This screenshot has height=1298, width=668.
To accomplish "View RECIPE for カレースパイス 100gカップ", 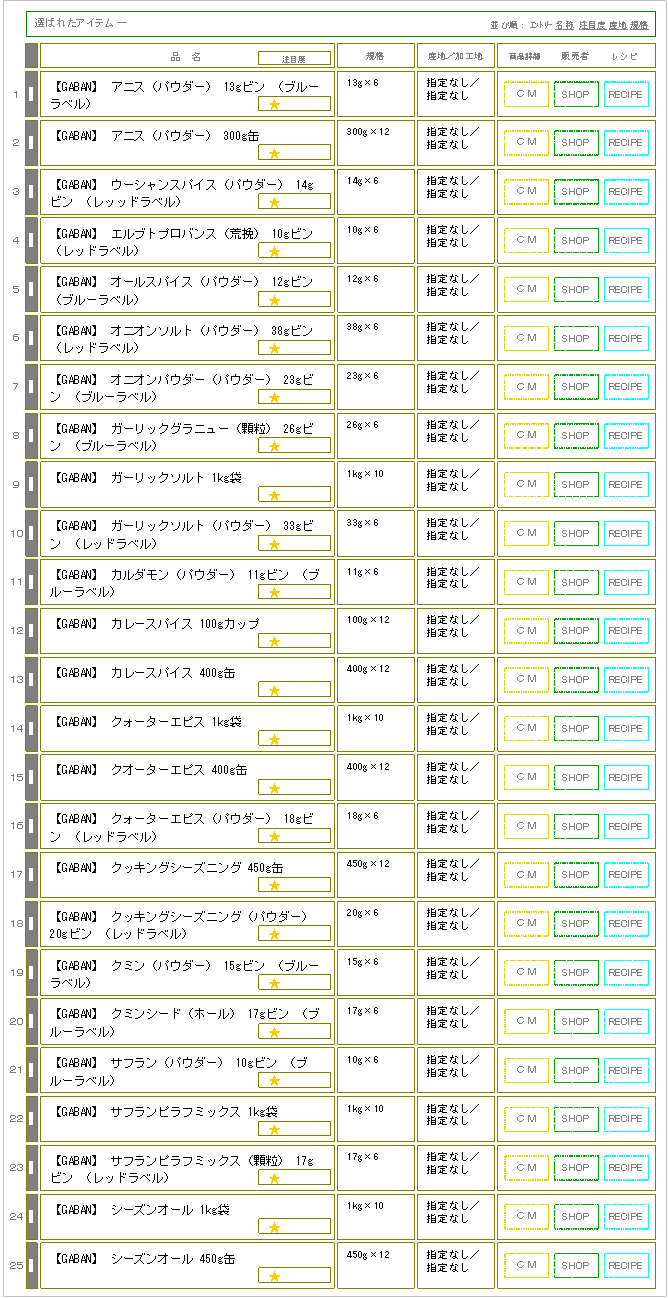I will coord(626,631).
